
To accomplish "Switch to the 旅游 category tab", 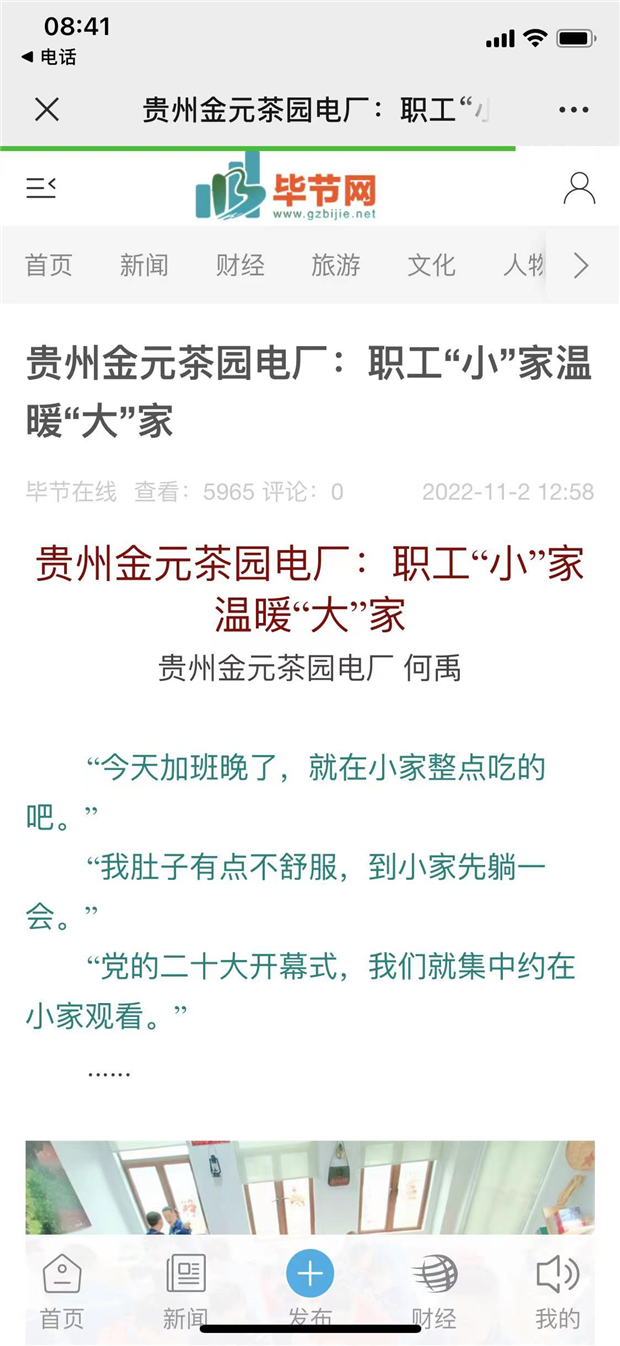I will coord(336,265).
